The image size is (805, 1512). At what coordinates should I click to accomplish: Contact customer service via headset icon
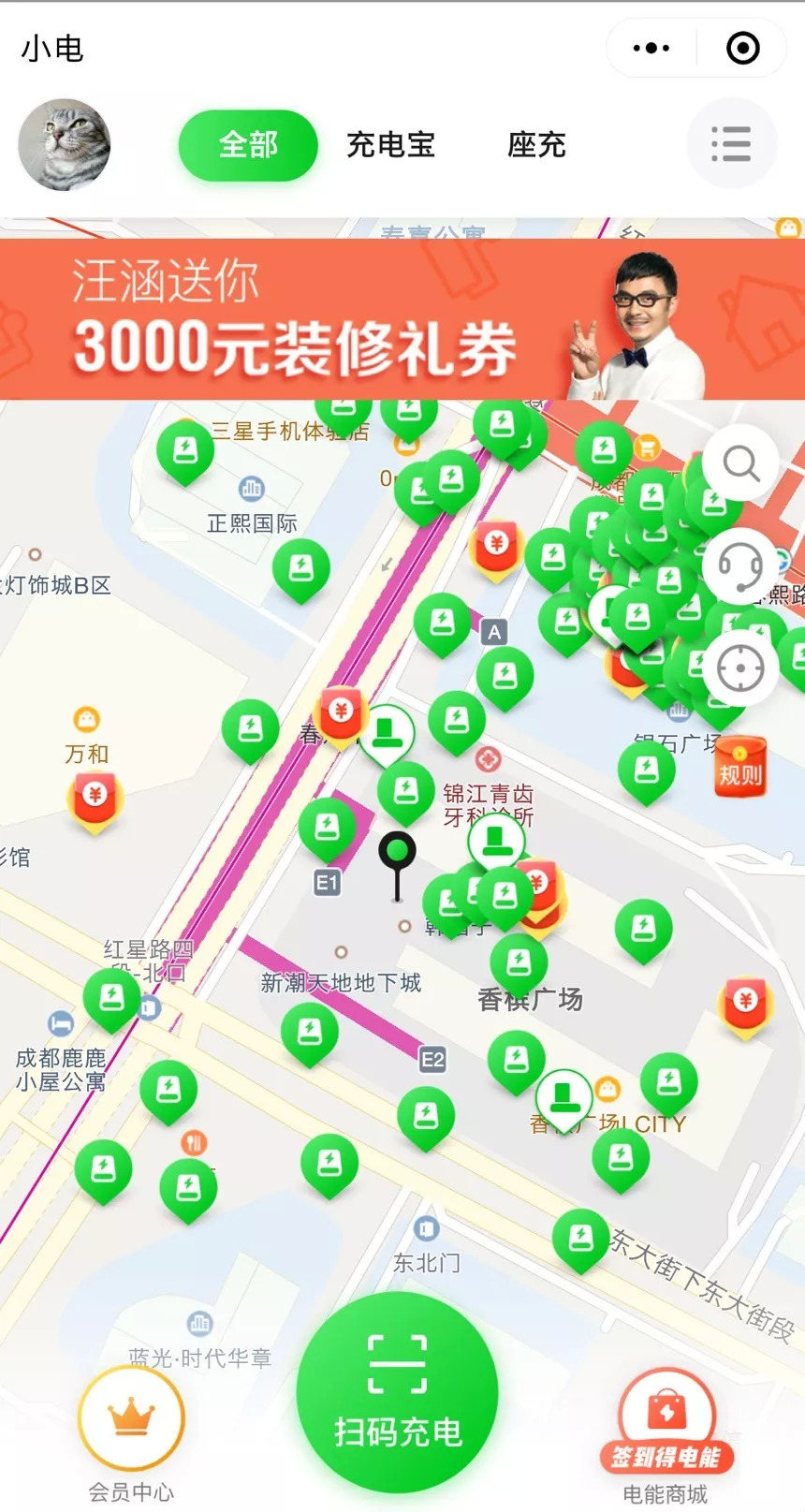(739, 565)
